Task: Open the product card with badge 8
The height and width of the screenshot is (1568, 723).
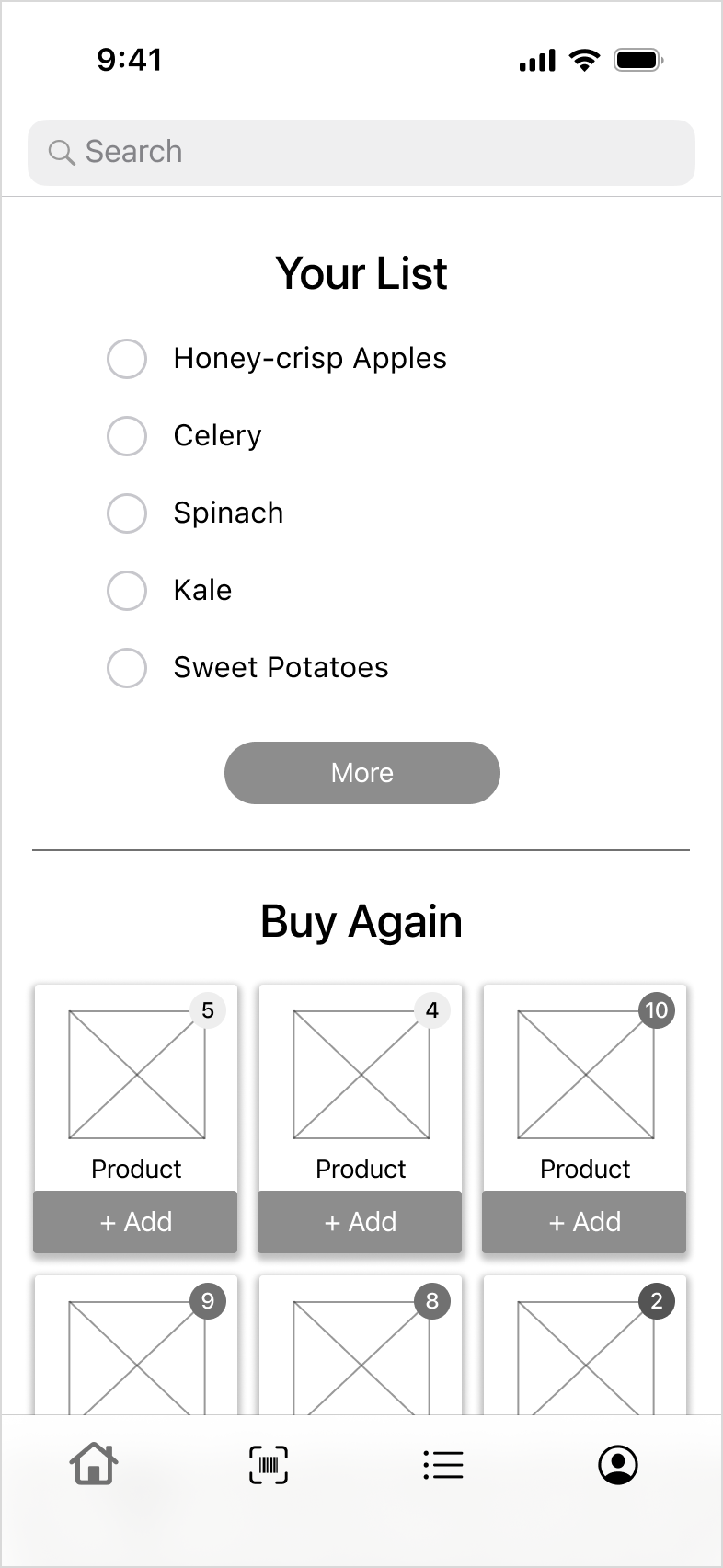Action: click(x=361, y=1345)
